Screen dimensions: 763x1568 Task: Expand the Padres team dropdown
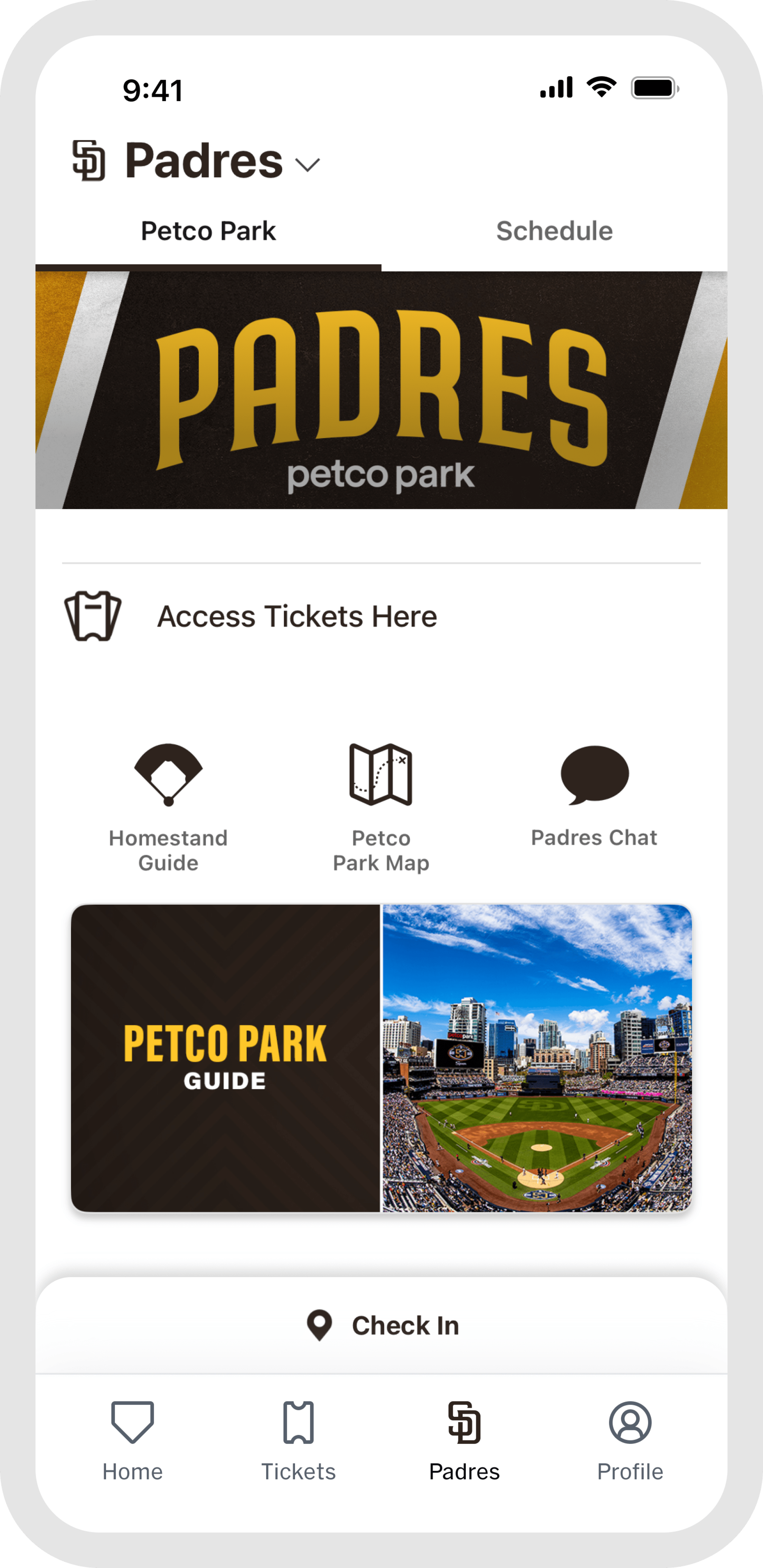click(307, 164)
